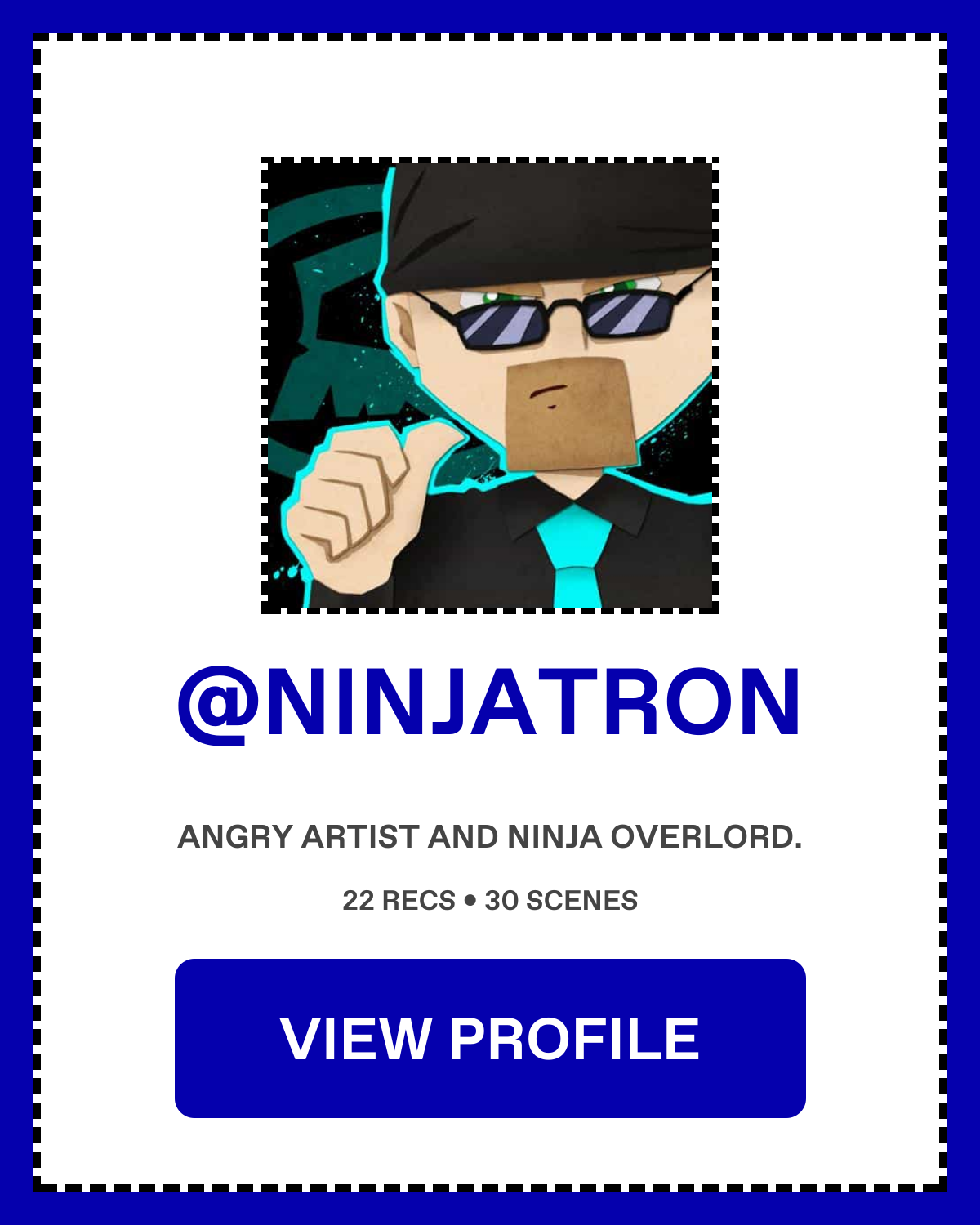Tap the View Profile button
The width and height of the screenshot is (980, 1225).
point(490,1038)
